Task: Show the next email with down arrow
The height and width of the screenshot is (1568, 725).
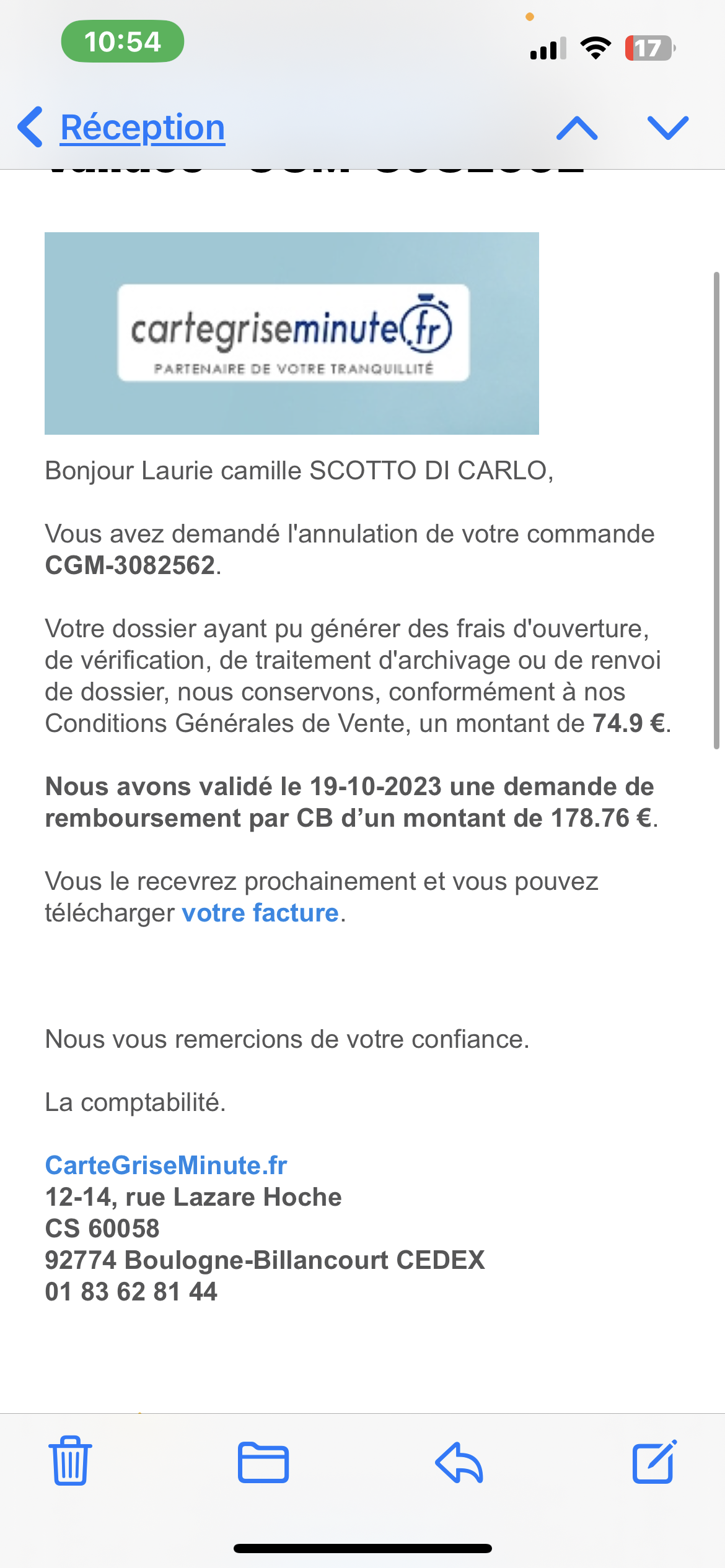Action: pos(667,128)
